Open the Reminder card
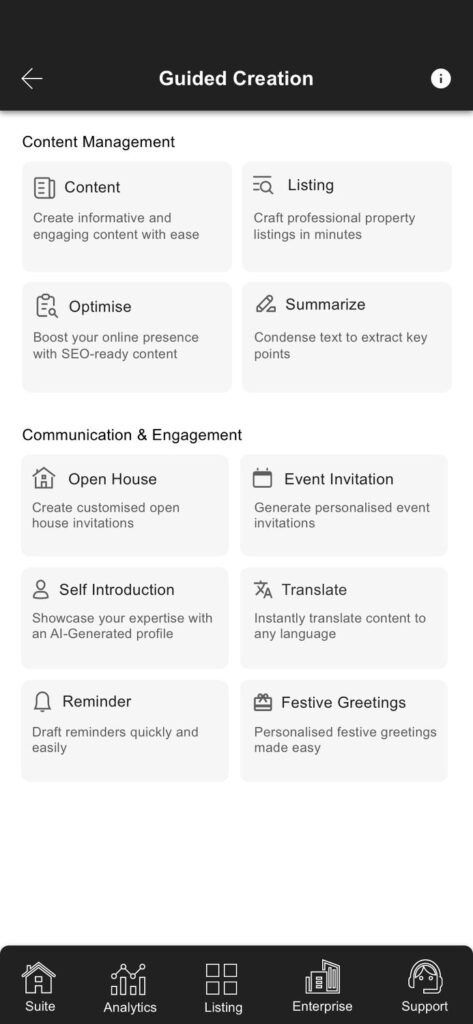This screenshot has height=1024, width=473. (x=125, y=731)
